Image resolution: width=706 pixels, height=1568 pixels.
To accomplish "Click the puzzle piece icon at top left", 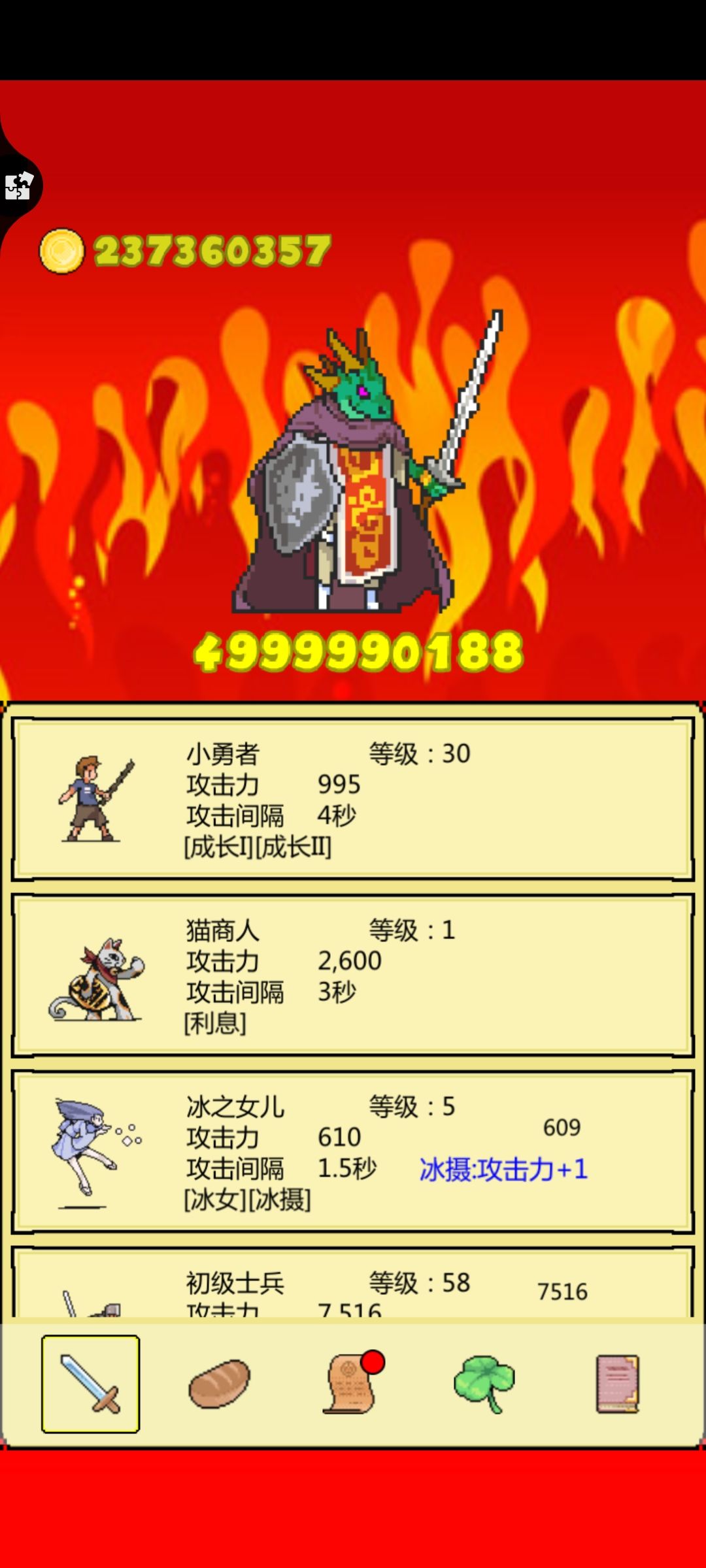I will [18, 187].
